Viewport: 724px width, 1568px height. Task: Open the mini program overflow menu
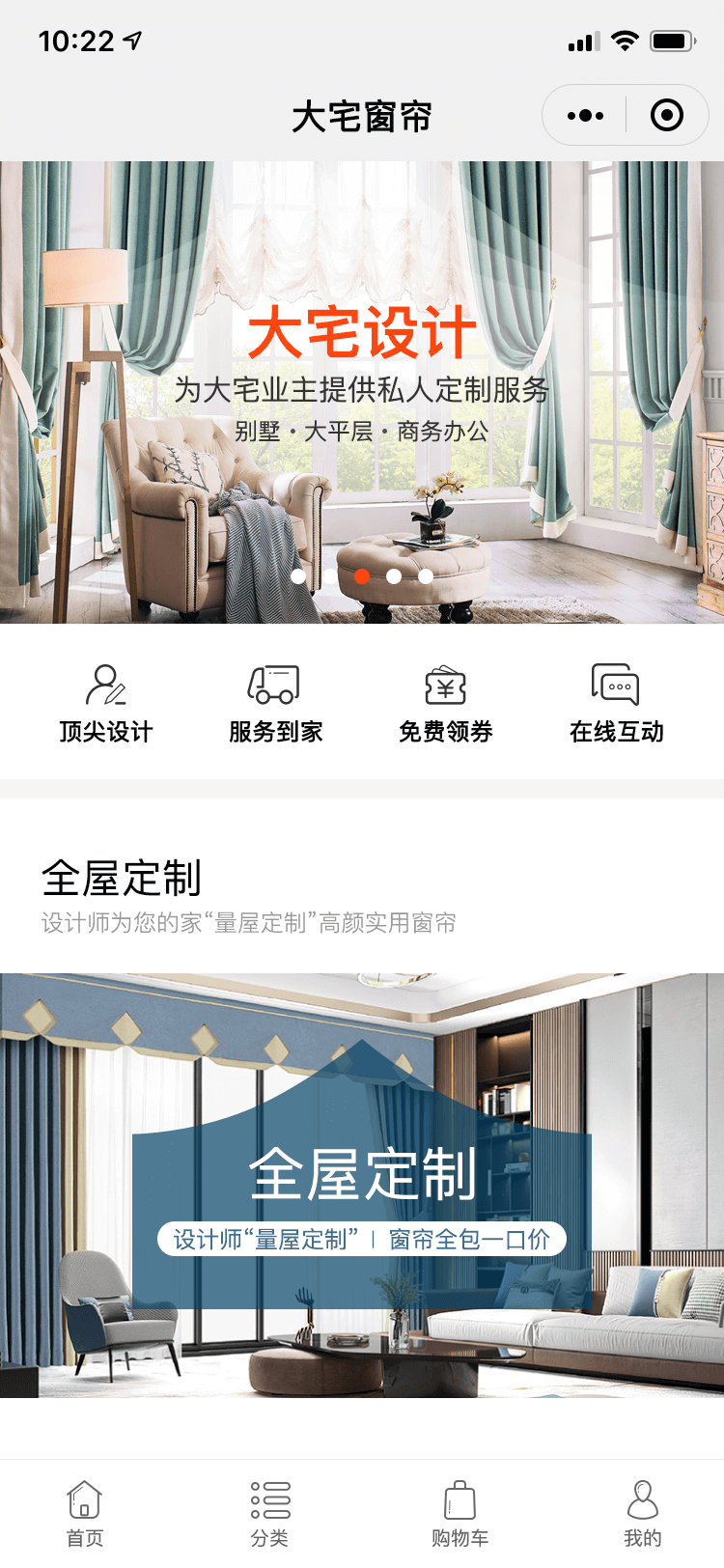coord(585,116)
